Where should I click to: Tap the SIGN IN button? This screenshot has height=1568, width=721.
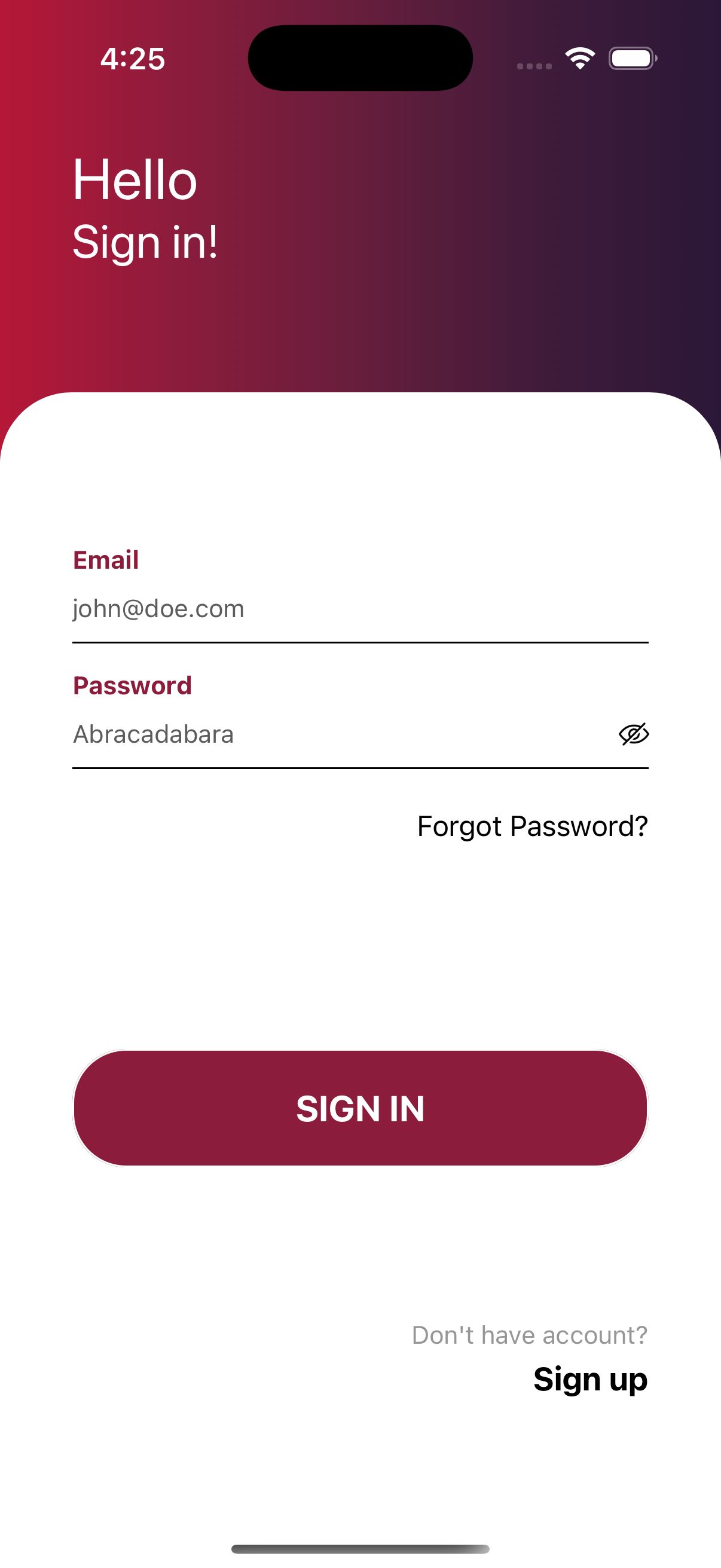(x=360, y=1108)
